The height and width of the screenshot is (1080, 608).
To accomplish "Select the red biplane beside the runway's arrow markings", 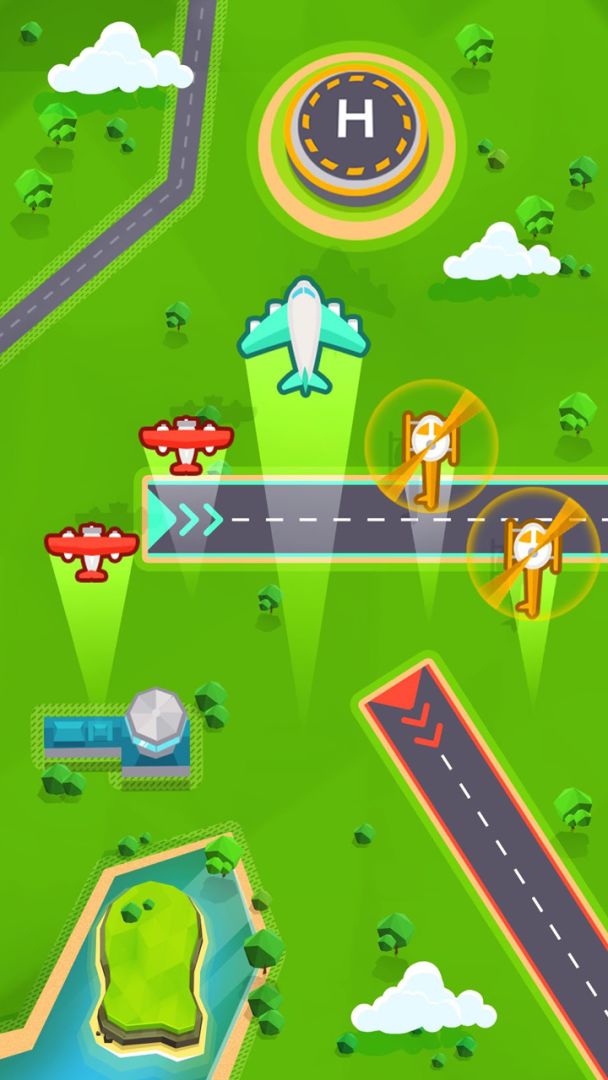I will pyautogui.click(x=186, y=444).
